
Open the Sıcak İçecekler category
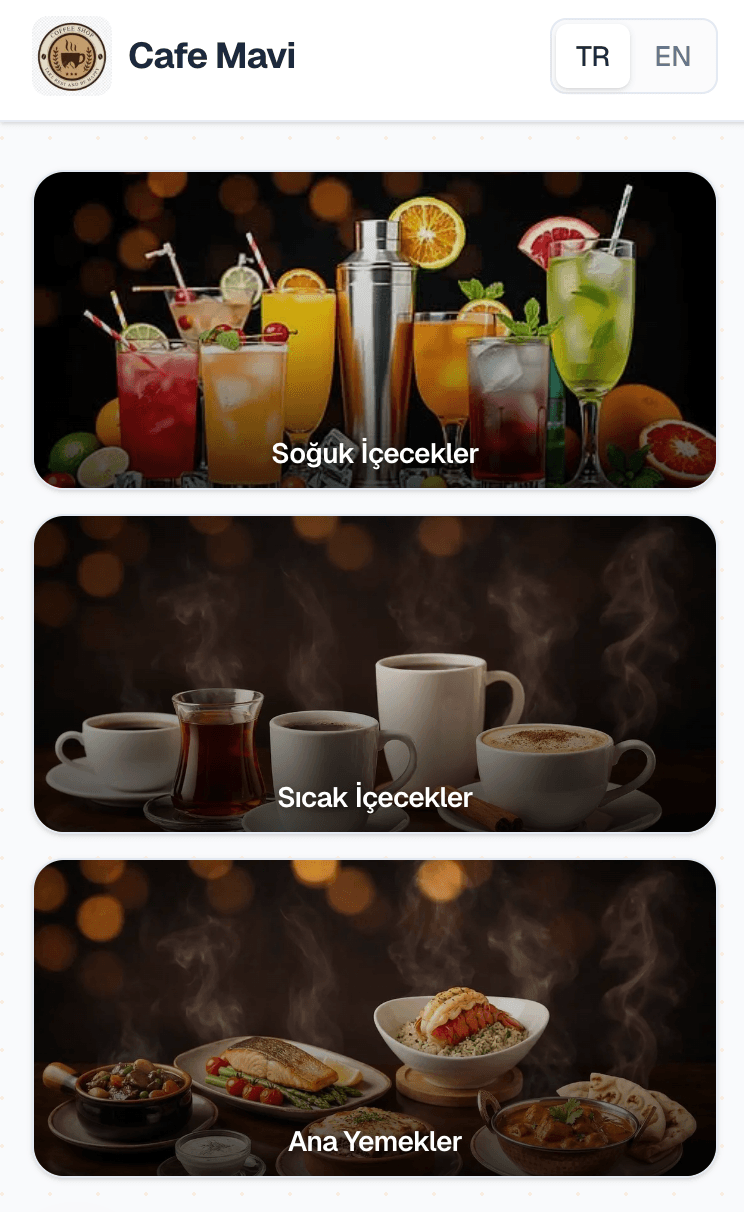pos(375,674)
